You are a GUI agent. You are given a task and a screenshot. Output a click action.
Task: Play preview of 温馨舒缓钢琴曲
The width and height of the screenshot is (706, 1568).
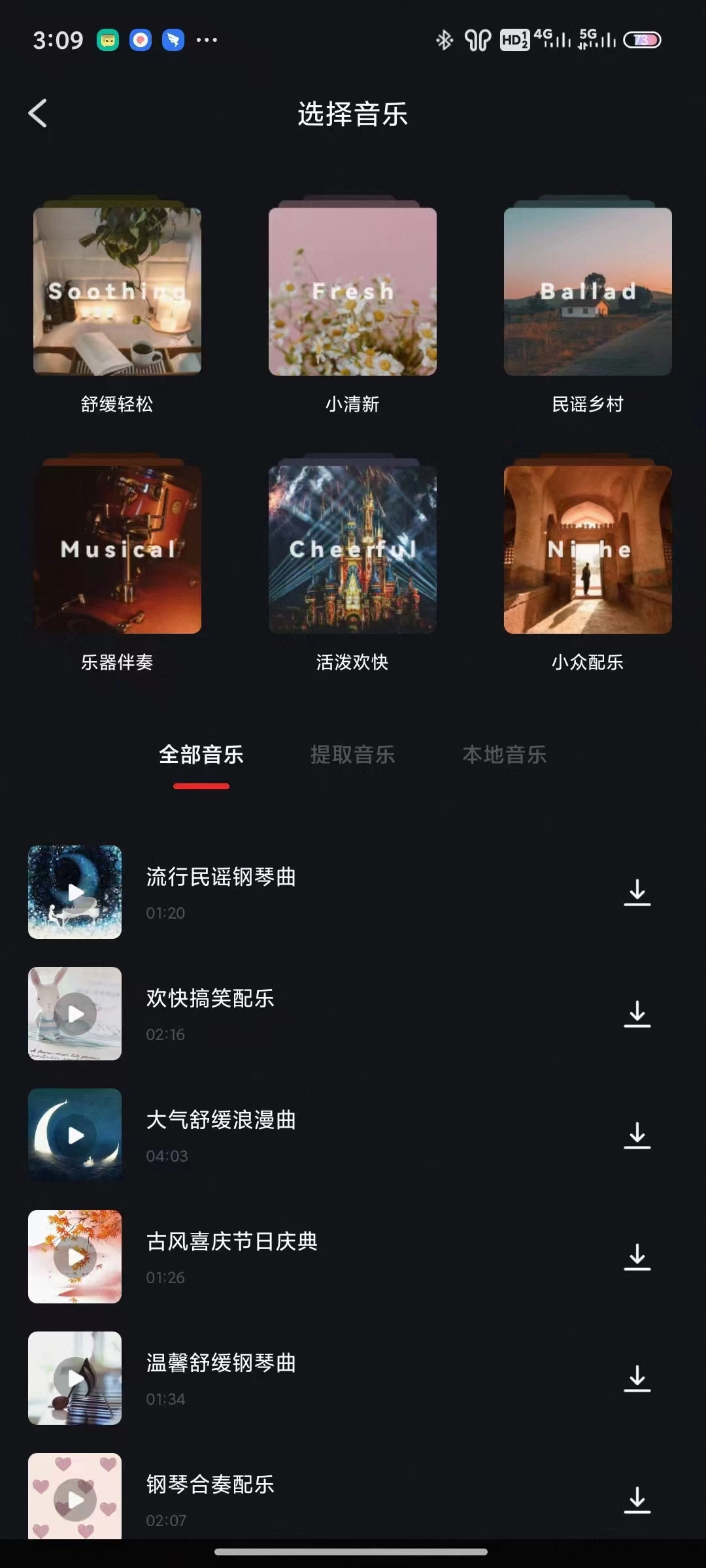click(75, 1379)
